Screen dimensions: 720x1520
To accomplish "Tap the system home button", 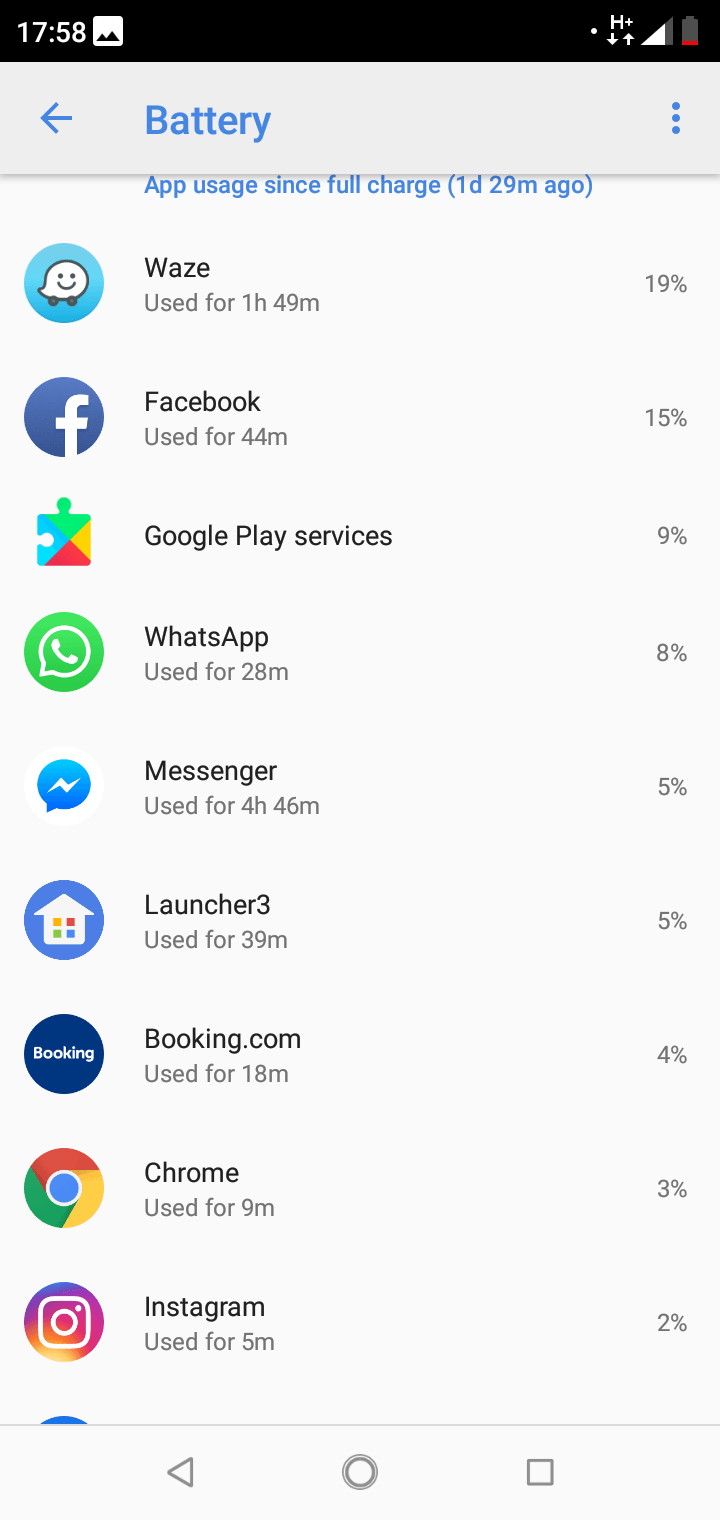I will point(360,1472).
